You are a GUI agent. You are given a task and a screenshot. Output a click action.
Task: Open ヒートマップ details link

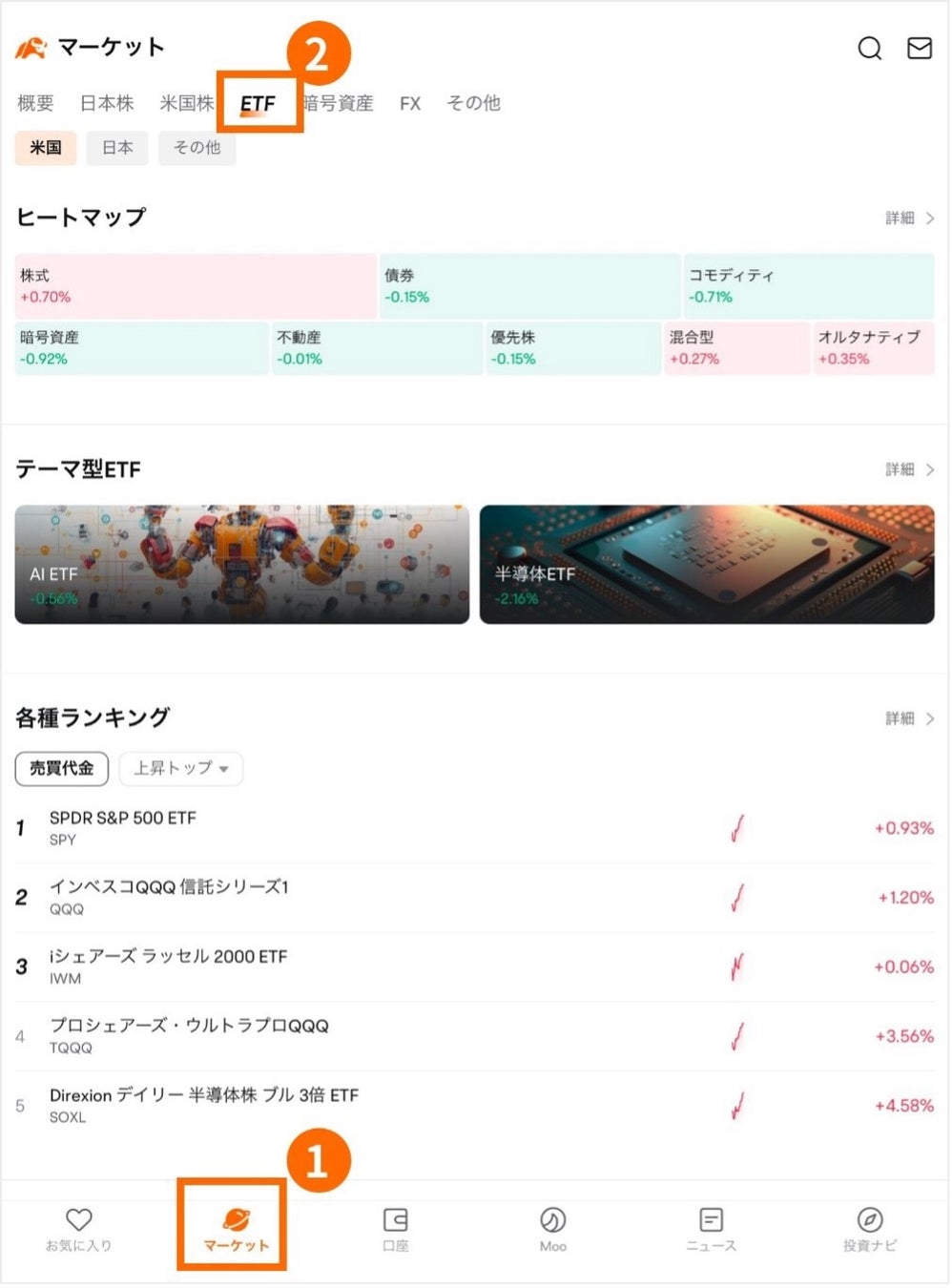pos(909,218)
